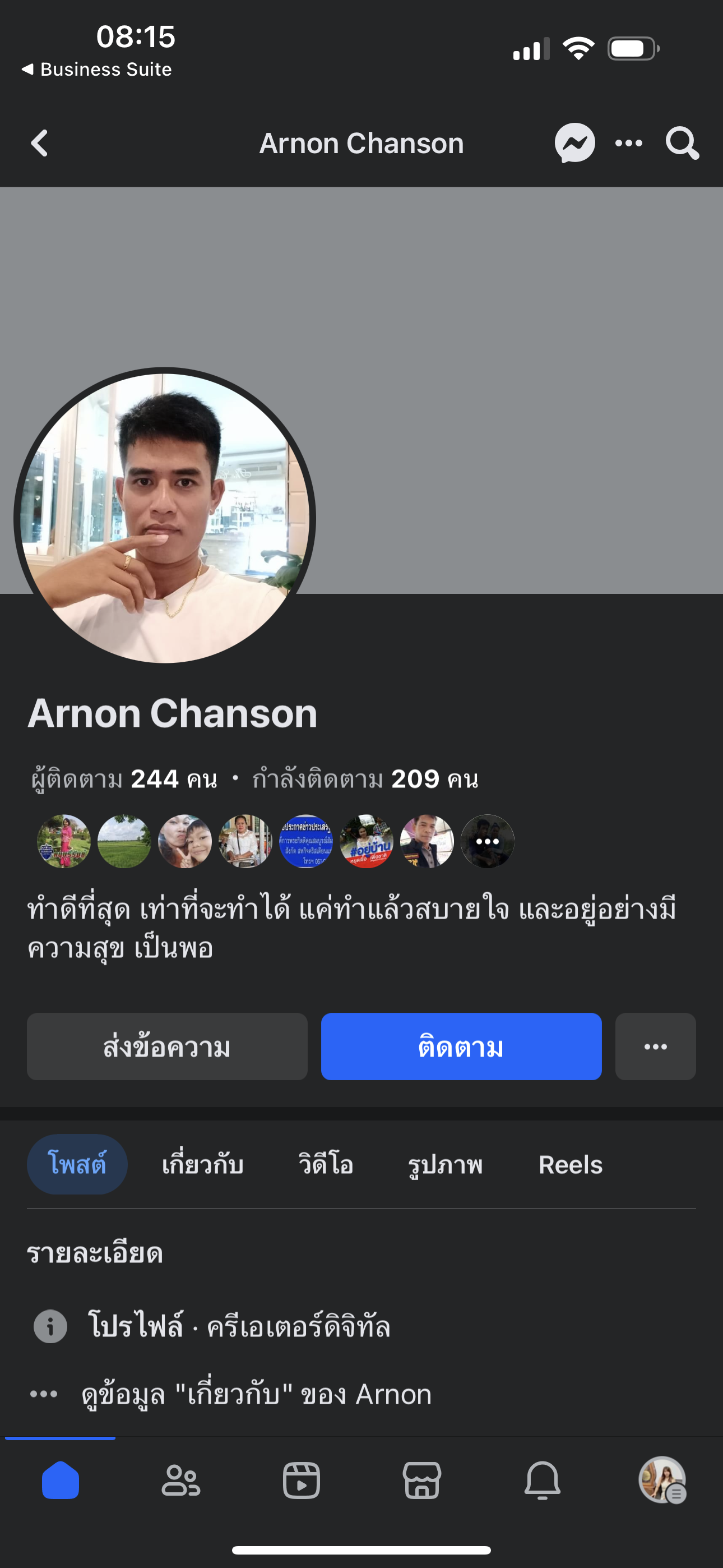The image size is (723, 1568).
Task: Search within this profile
Action: pyautogui.click(x=682, y=143)
